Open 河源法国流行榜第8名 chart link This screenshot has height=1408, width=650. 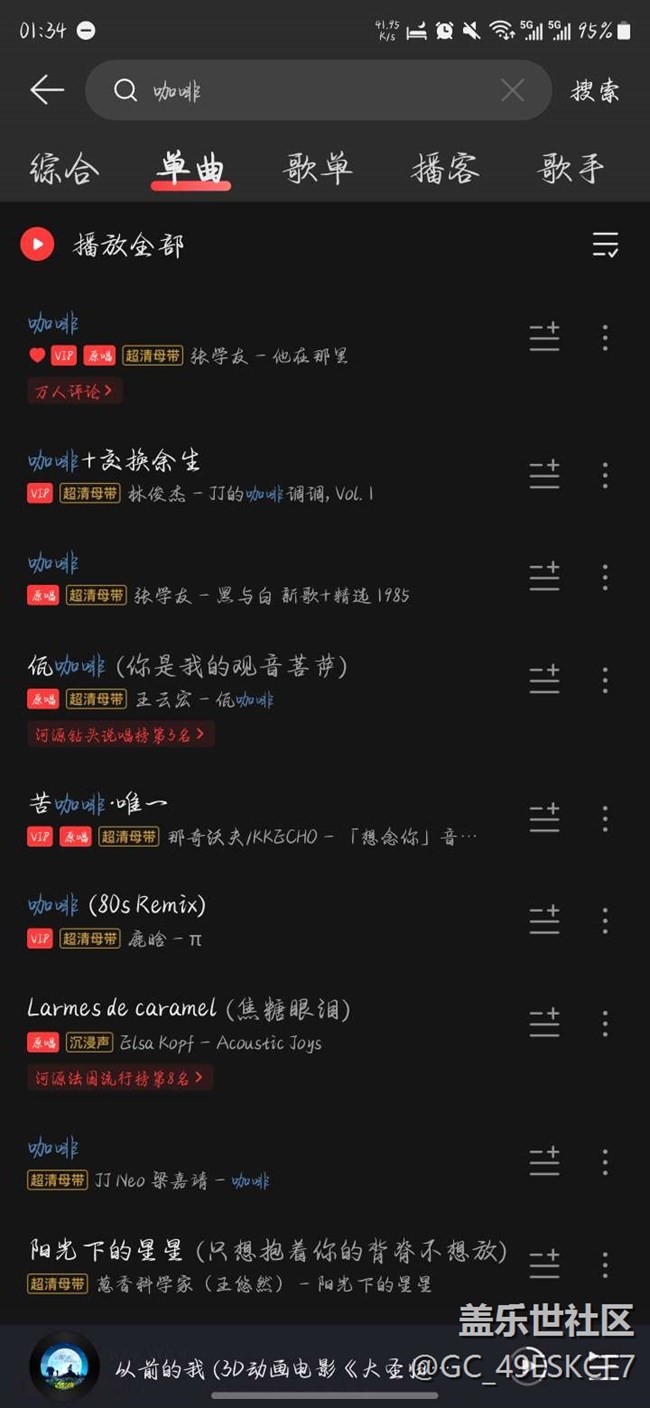[120, 1078]
